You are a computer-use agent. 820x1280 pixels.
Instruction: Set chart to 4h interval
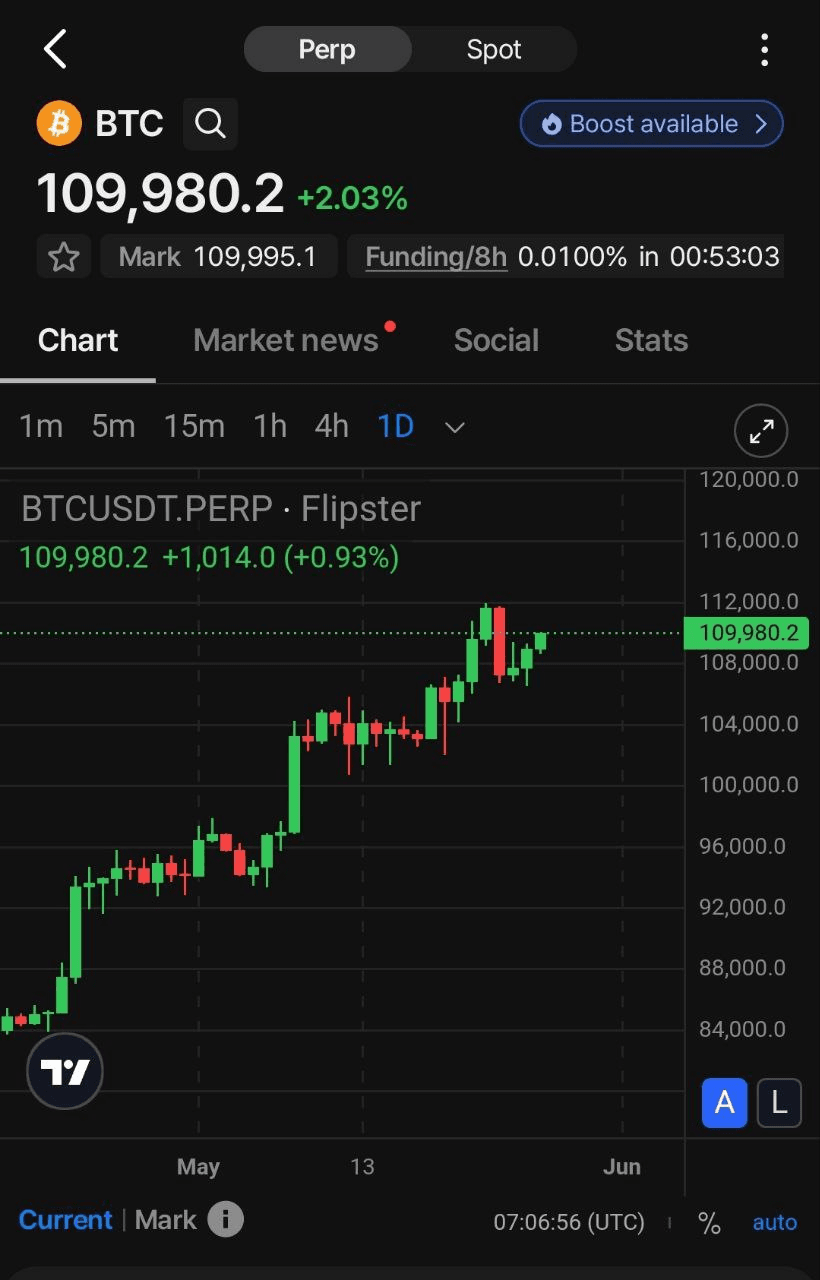[331, 427]
